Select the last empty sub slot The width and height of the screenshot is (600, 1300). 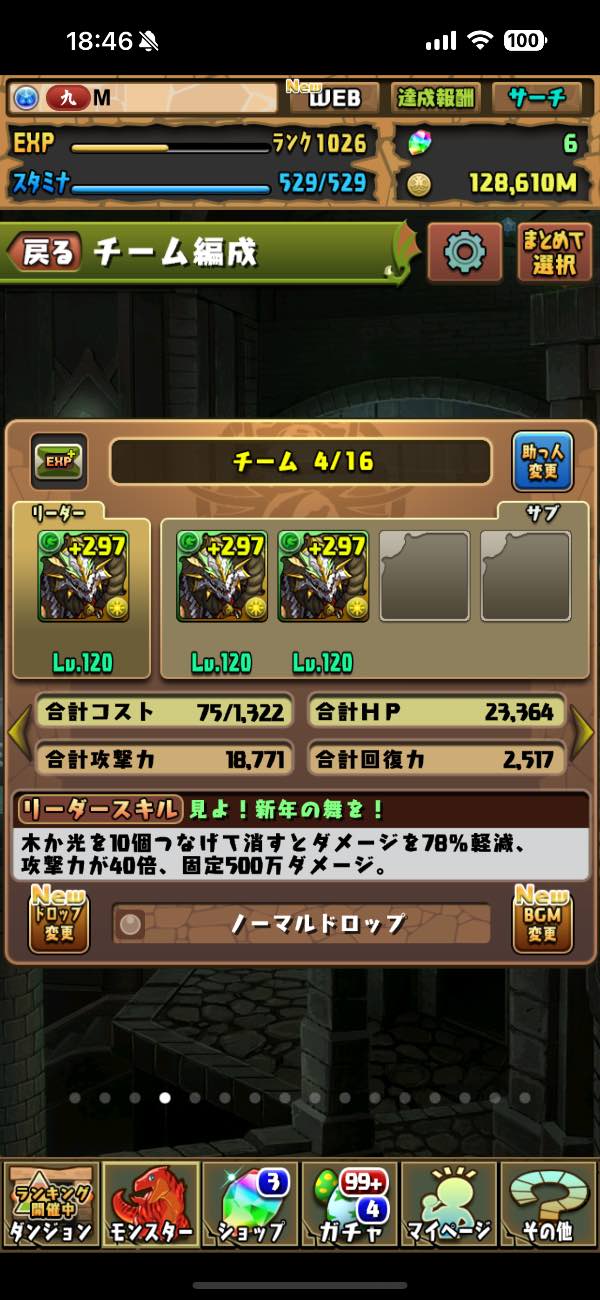click(526, 577)
